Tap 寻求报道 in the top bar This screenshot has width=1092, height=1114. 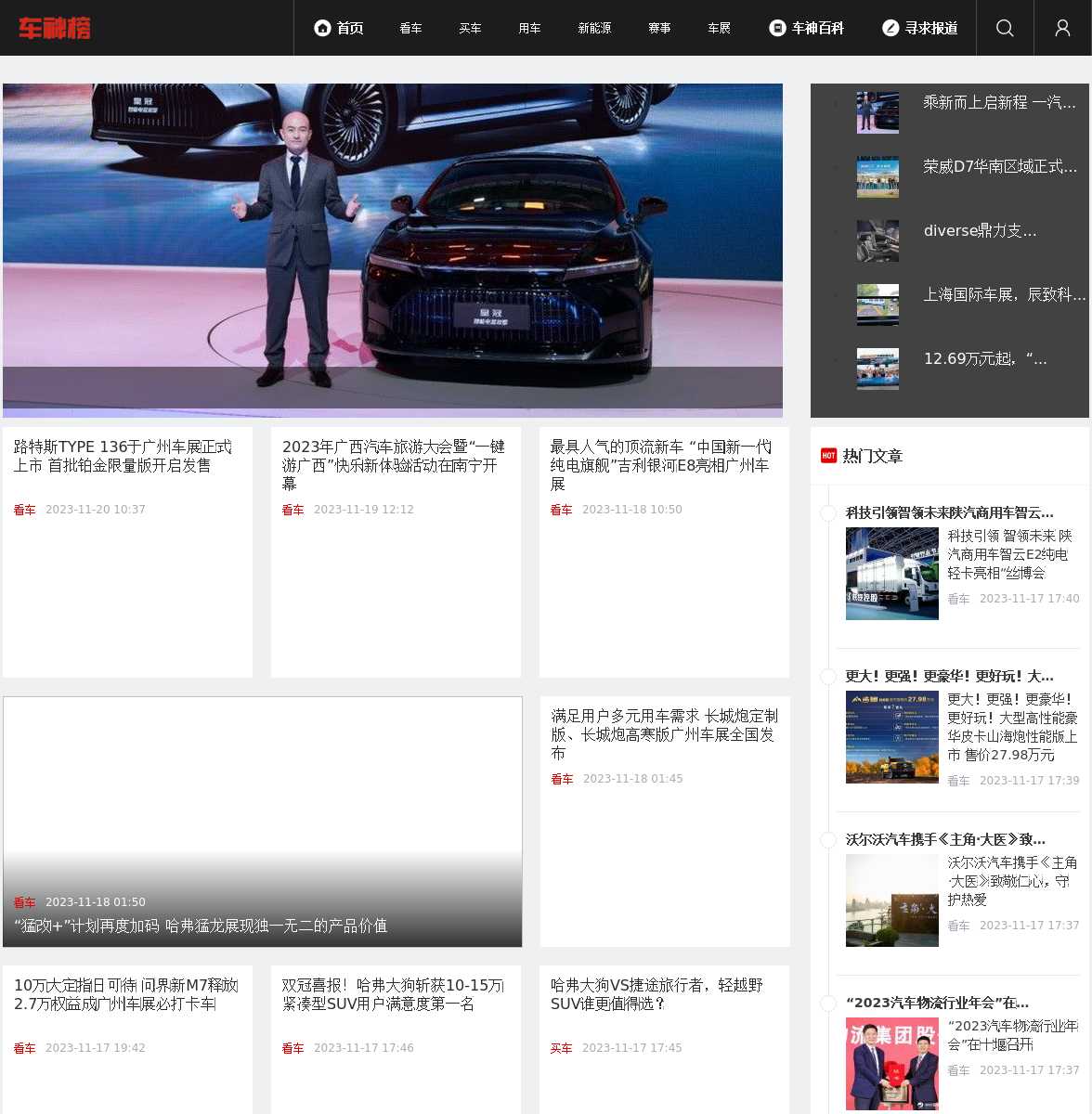point(919,28)
